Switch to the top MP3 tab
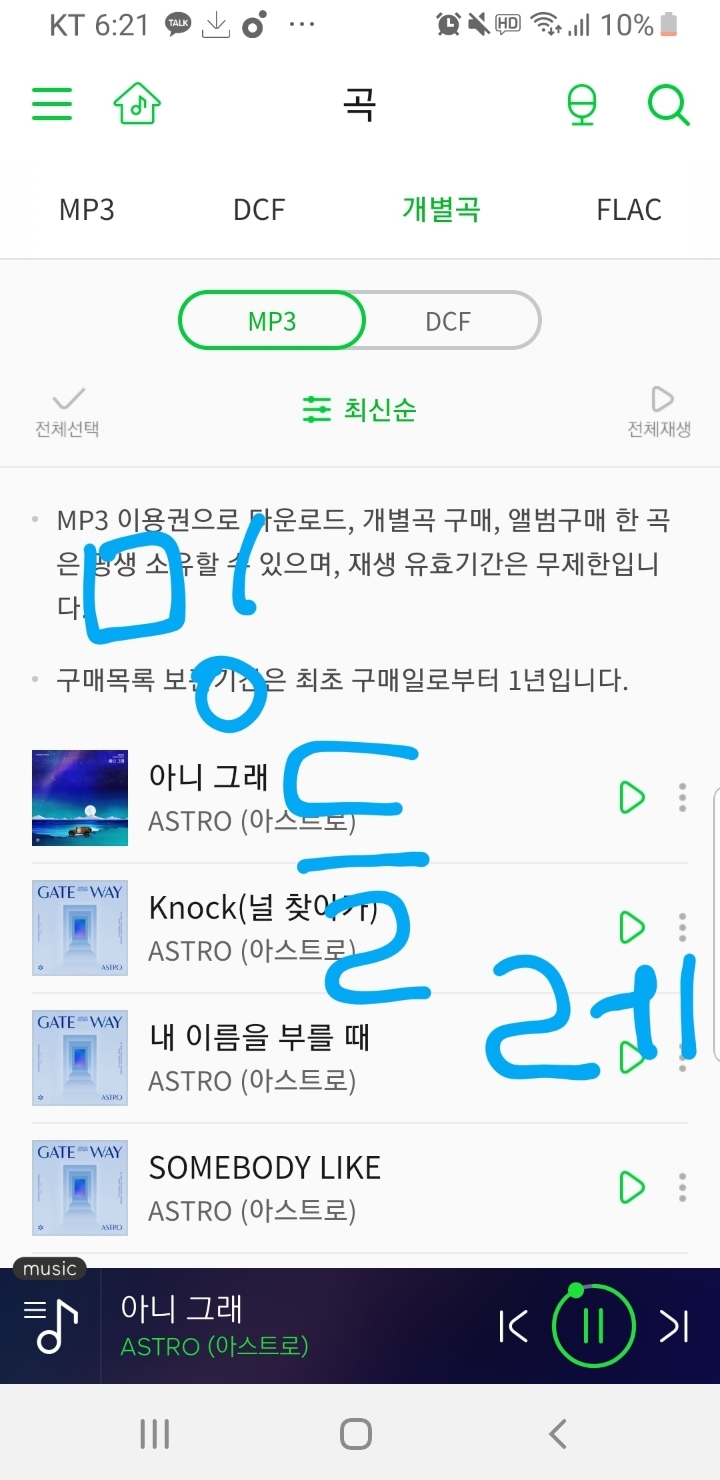 (87, 210)
